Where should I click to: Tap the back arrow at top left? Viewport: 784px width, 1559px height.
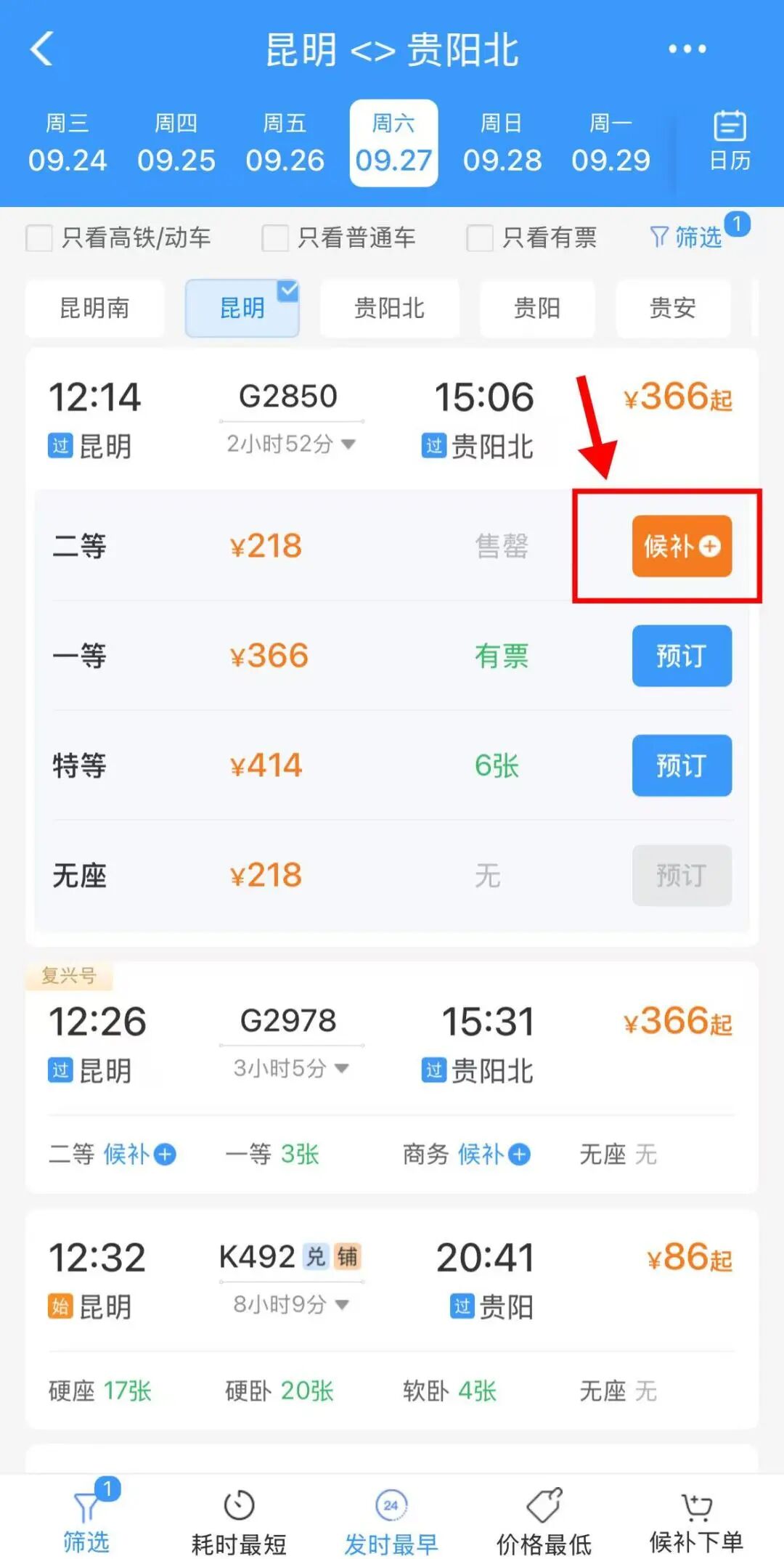click(x=41, y=49)
